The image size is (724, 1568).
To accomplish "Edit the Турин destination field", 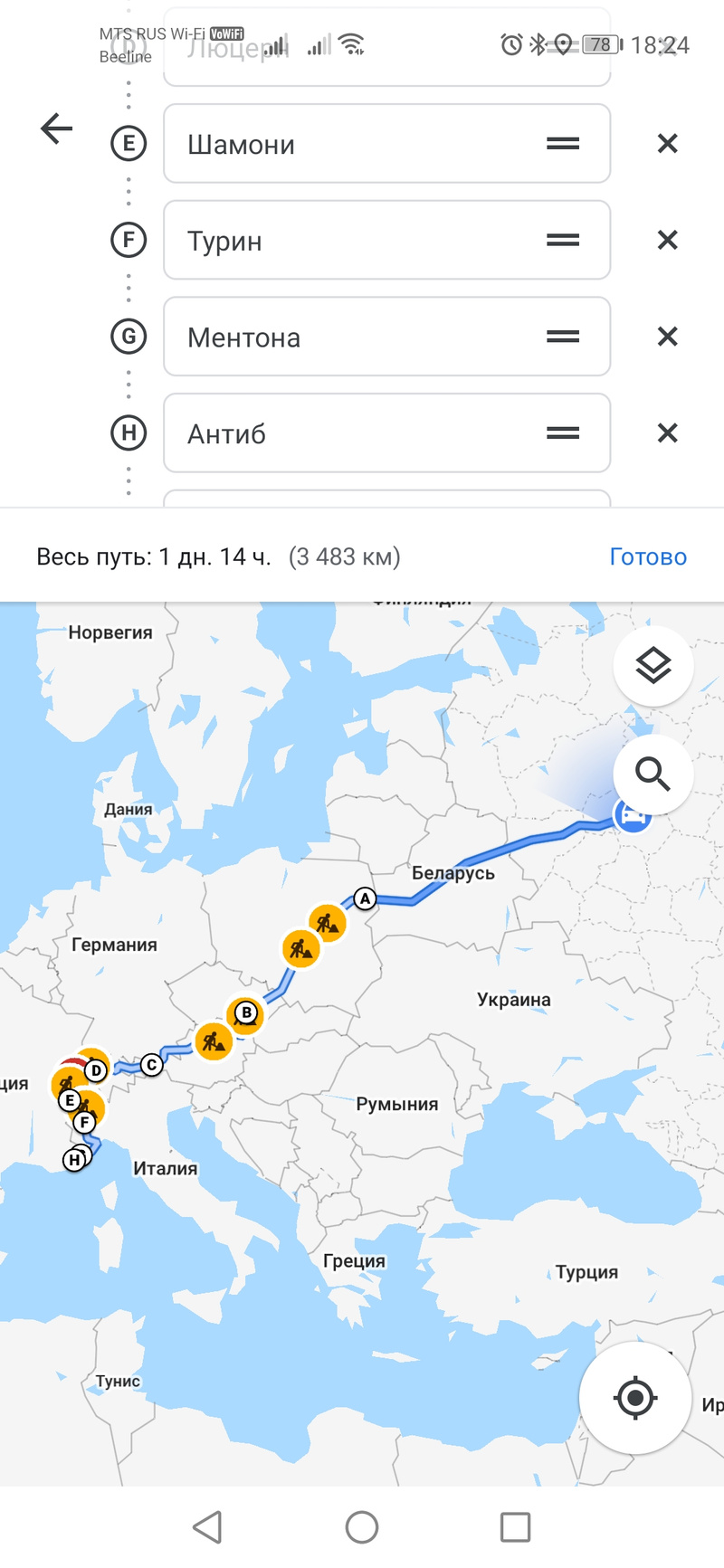I will click(x=353, y=241).
